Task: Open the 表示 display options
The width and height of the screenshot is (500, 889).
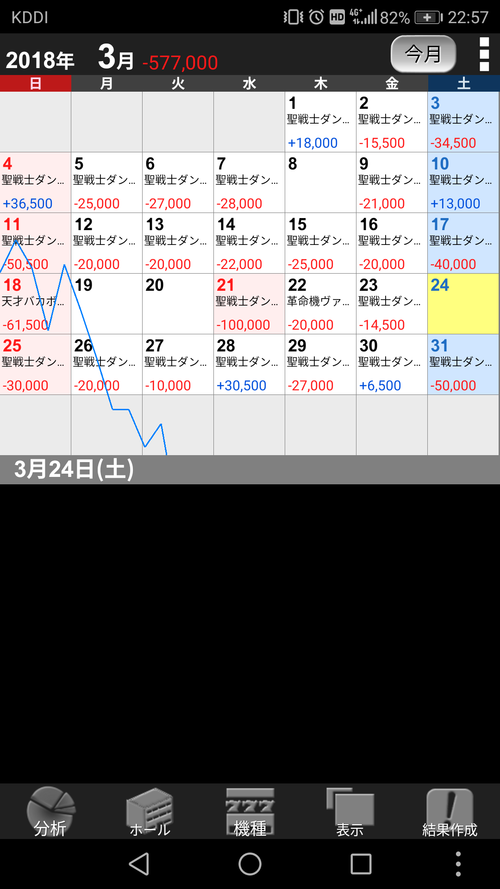Action: [x=350, y=812]
